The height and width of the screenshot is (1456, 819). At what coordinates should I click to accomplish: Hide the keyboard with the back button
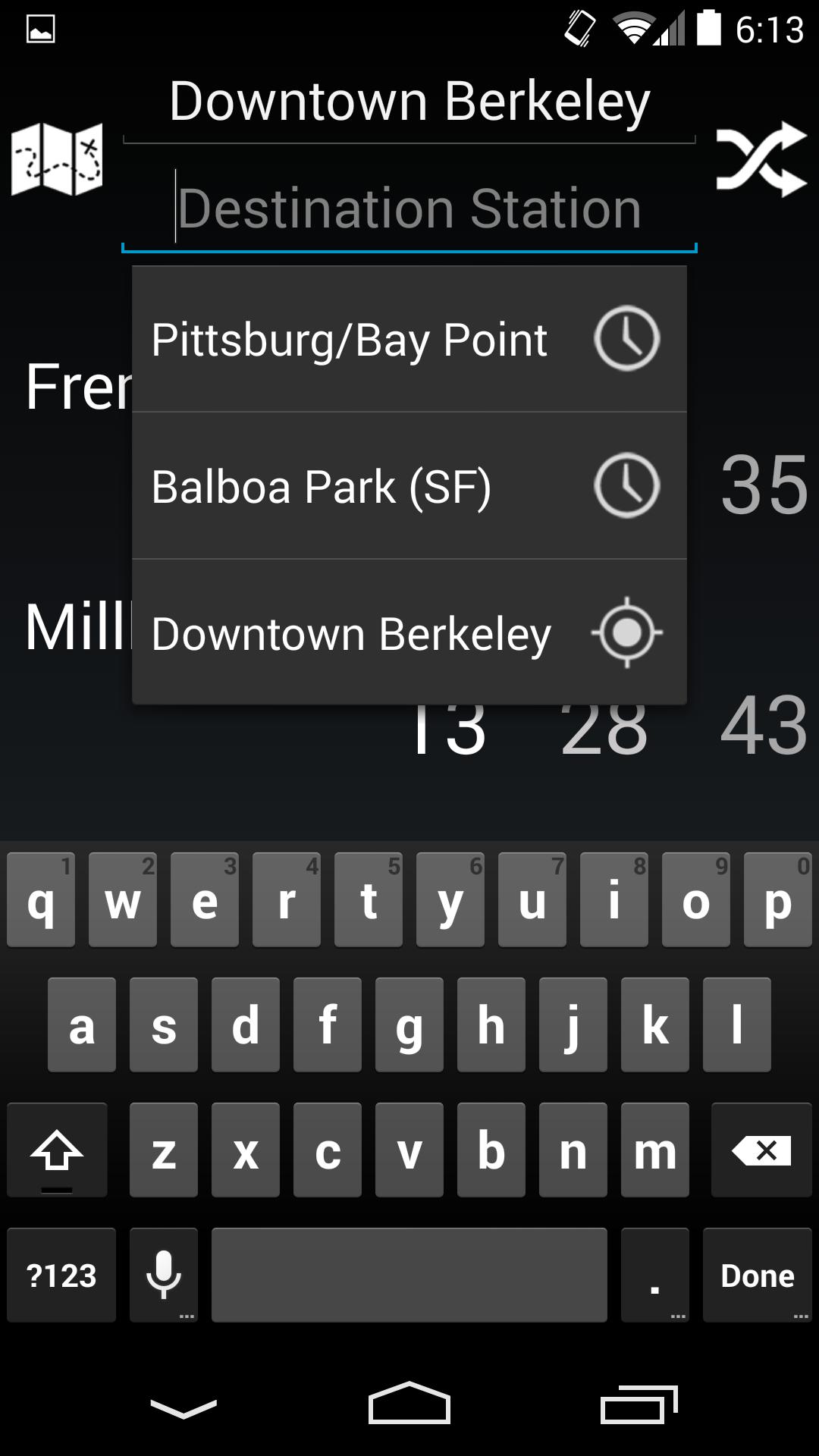pos(184,1407)
